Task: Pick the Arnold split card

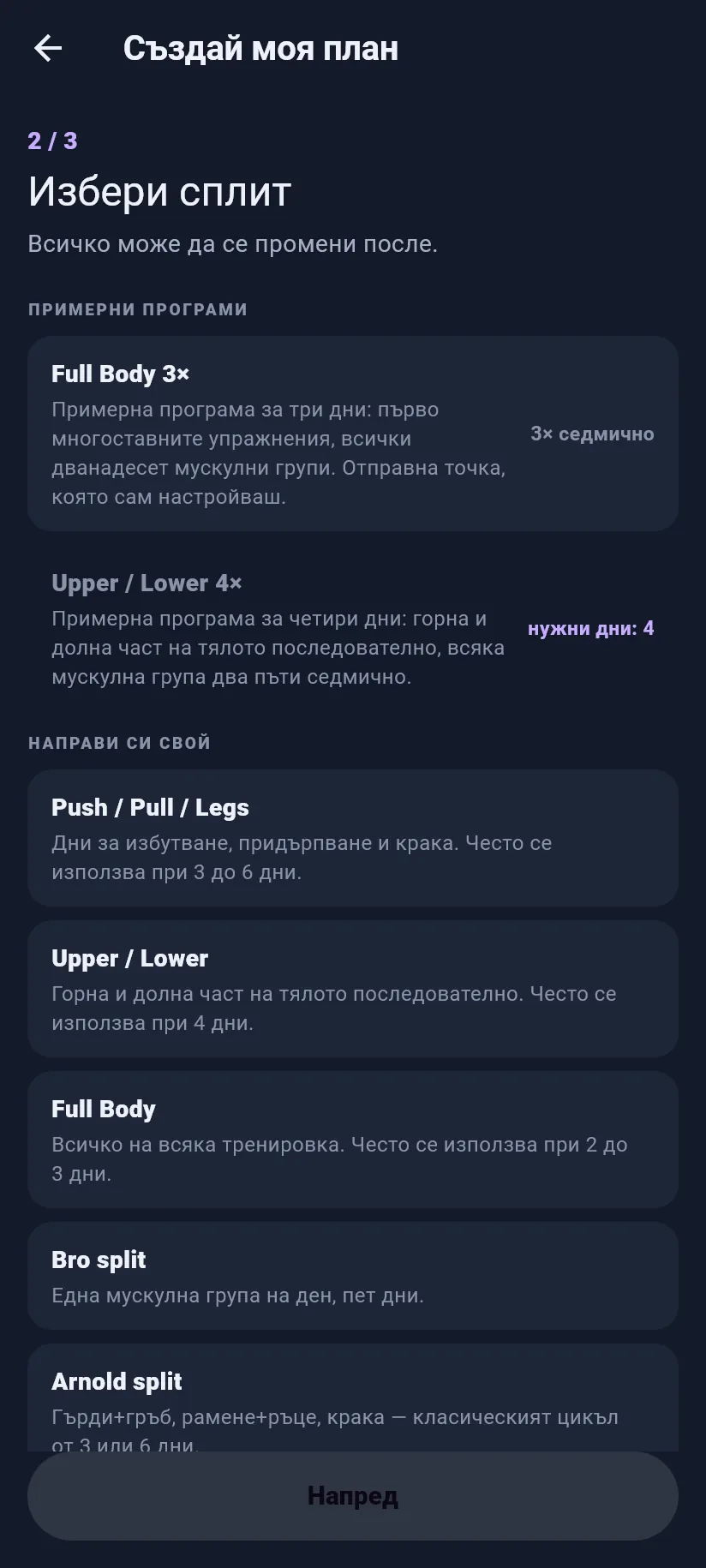Action: point(353,1397)
